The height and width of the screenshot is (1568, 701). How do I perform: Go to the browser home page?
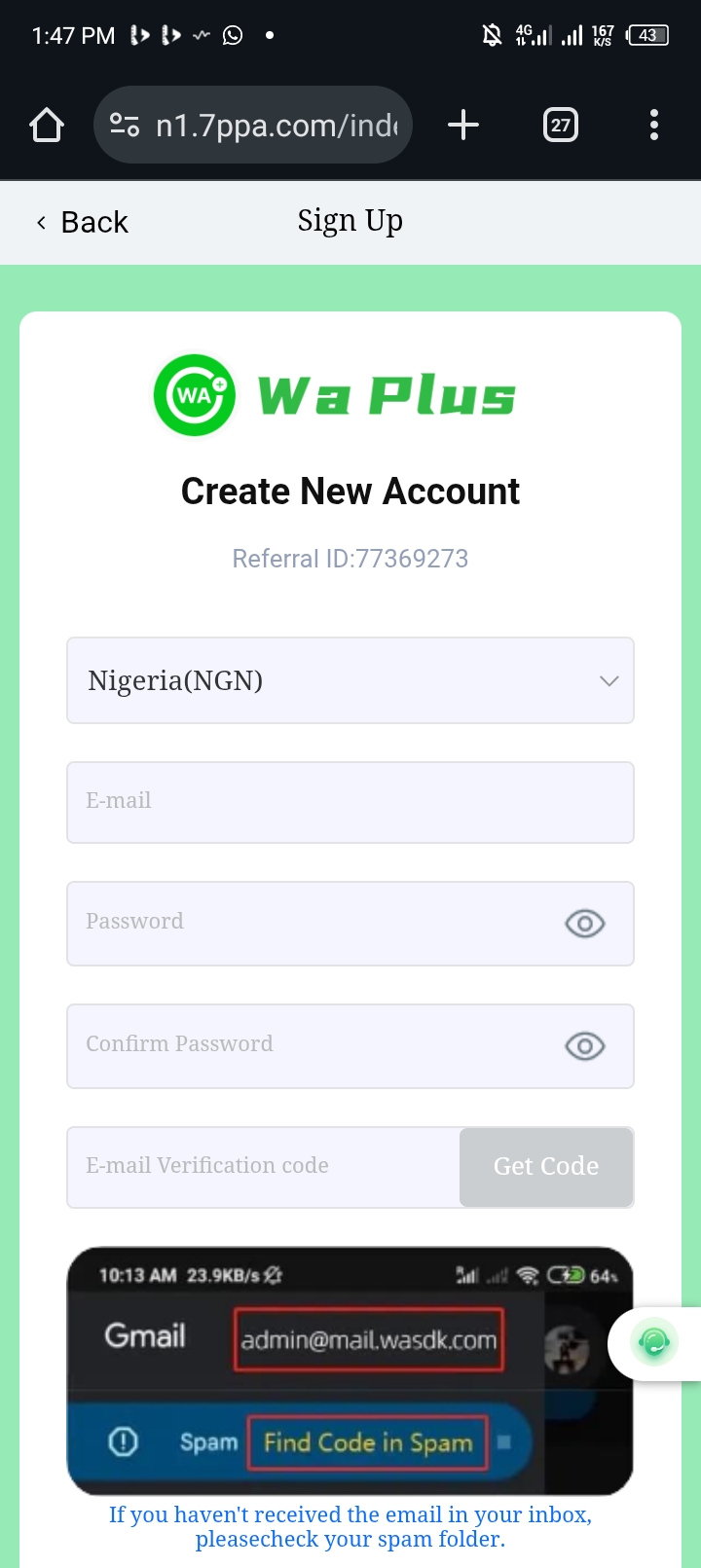[x=47, y=126]
